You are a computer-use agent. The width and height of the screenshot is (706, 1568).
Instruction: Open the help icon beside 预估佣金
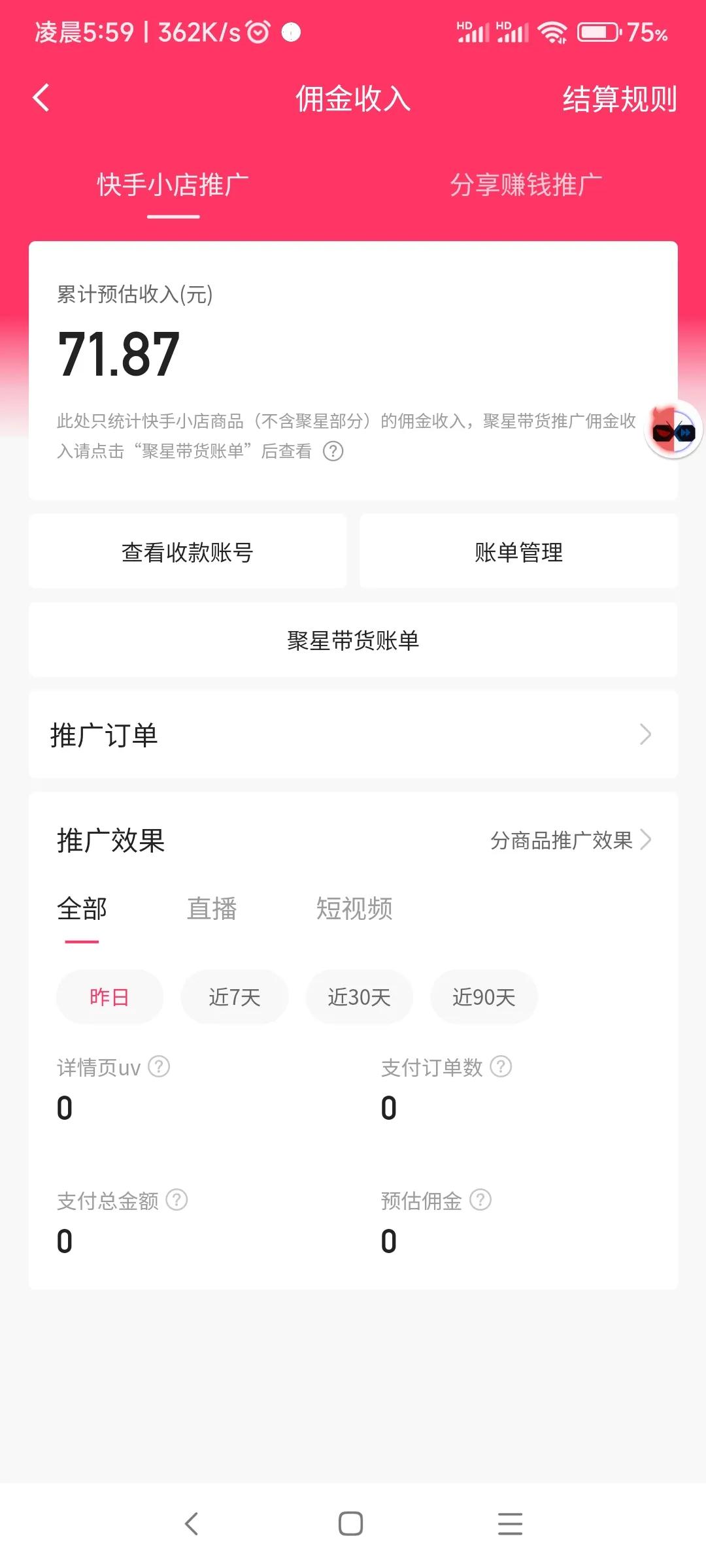click(x=482, y=1200)
